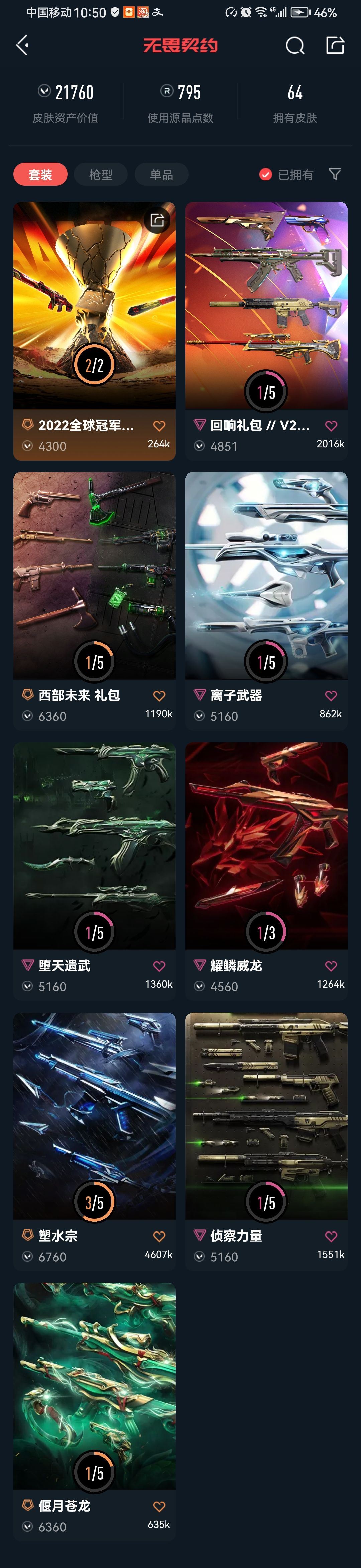361x1568 pixels.
Task: Open the 西部未来 礼包 bundle card
Action: point(95,575)
